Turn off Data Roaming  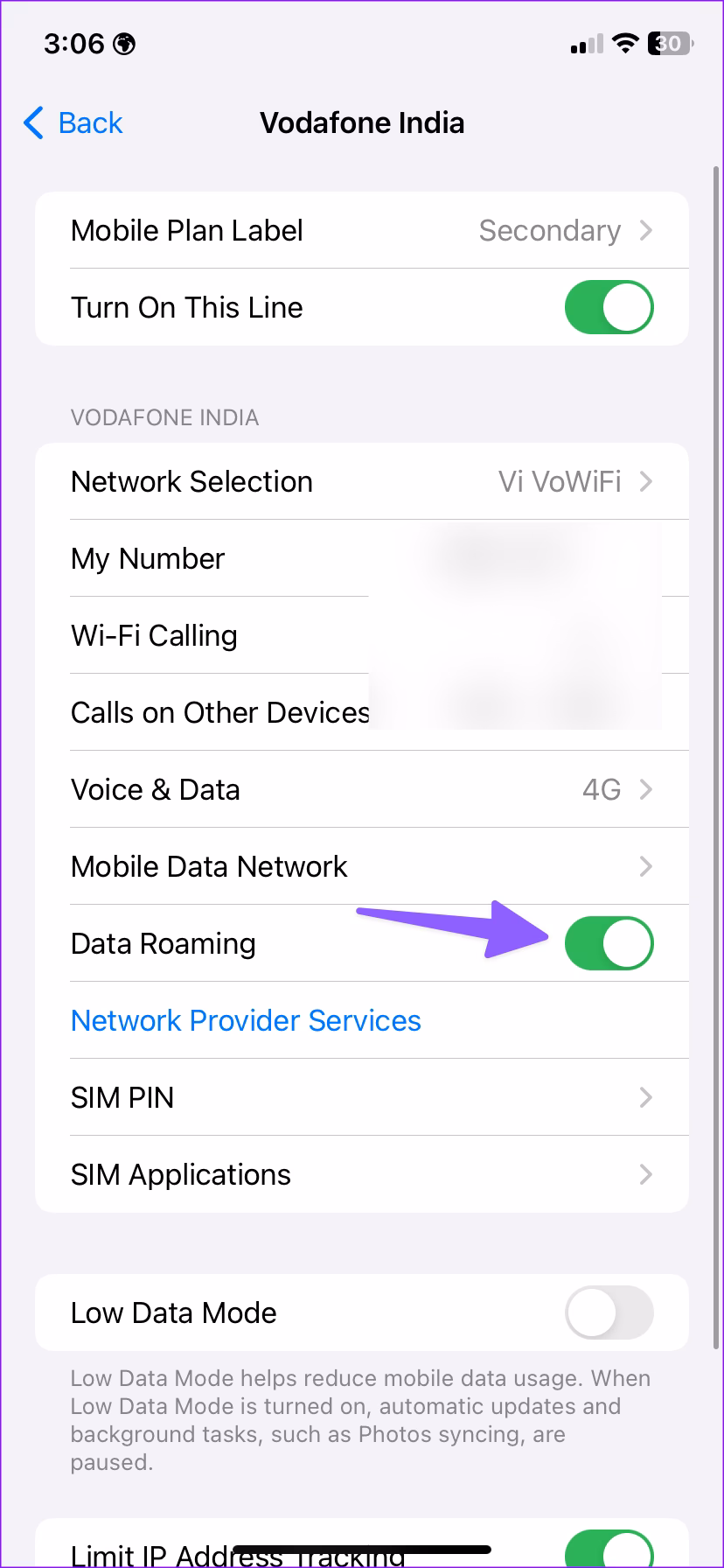click(609, 942)
